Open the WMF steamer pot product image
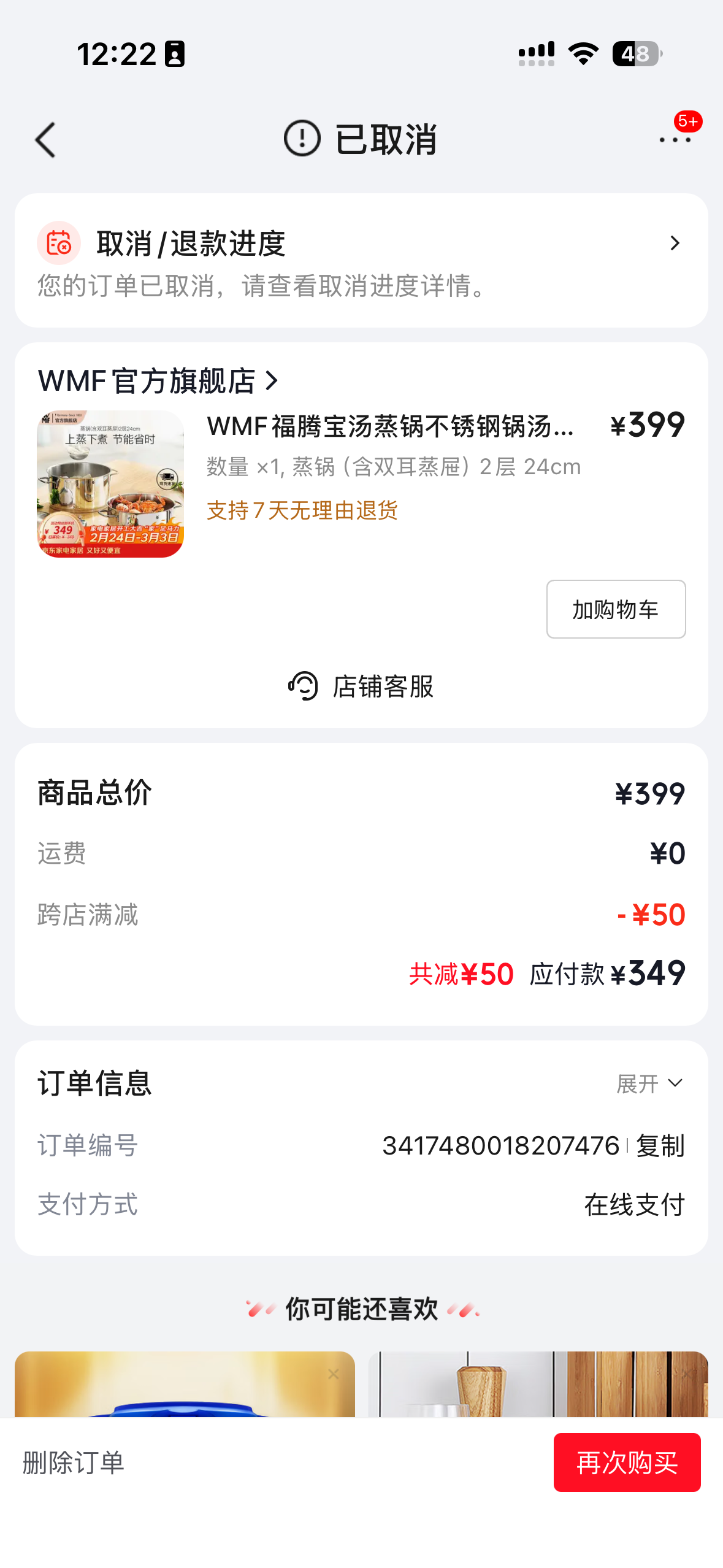Viewport: 723px width, 1568px height. click(113, 482)
